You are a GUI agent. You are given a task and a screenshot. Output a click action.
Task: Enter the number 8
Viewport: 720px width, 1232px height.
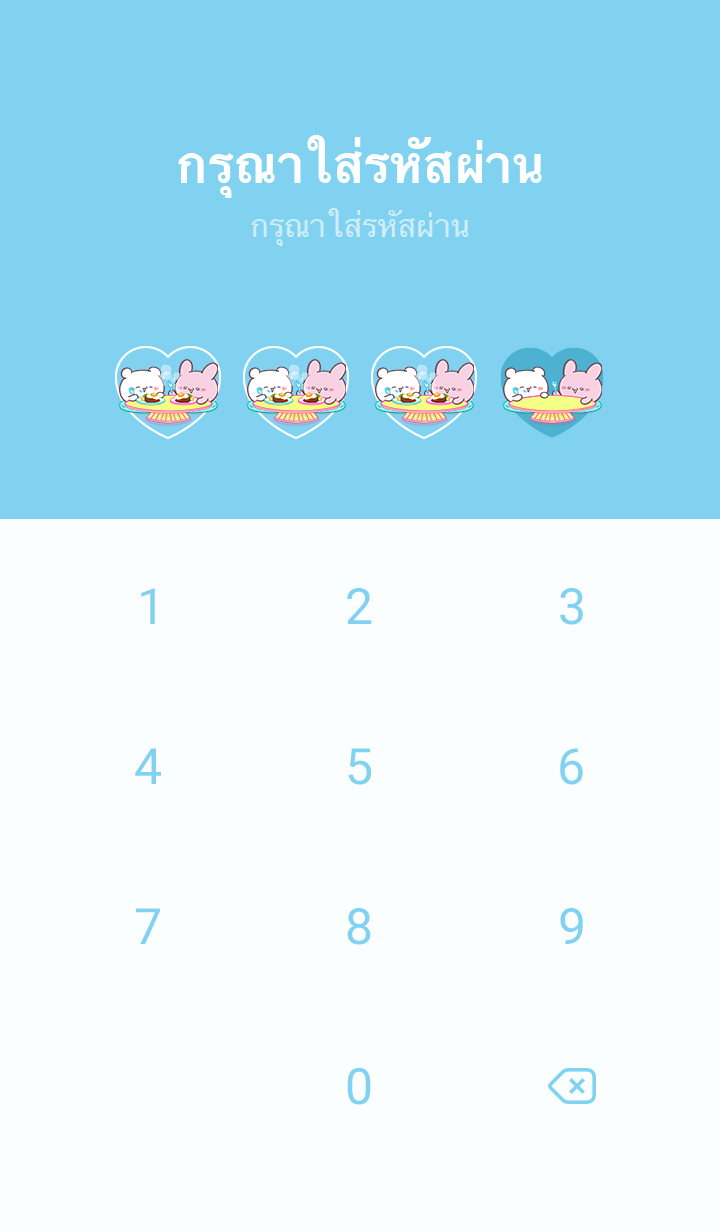coord(359,927)
